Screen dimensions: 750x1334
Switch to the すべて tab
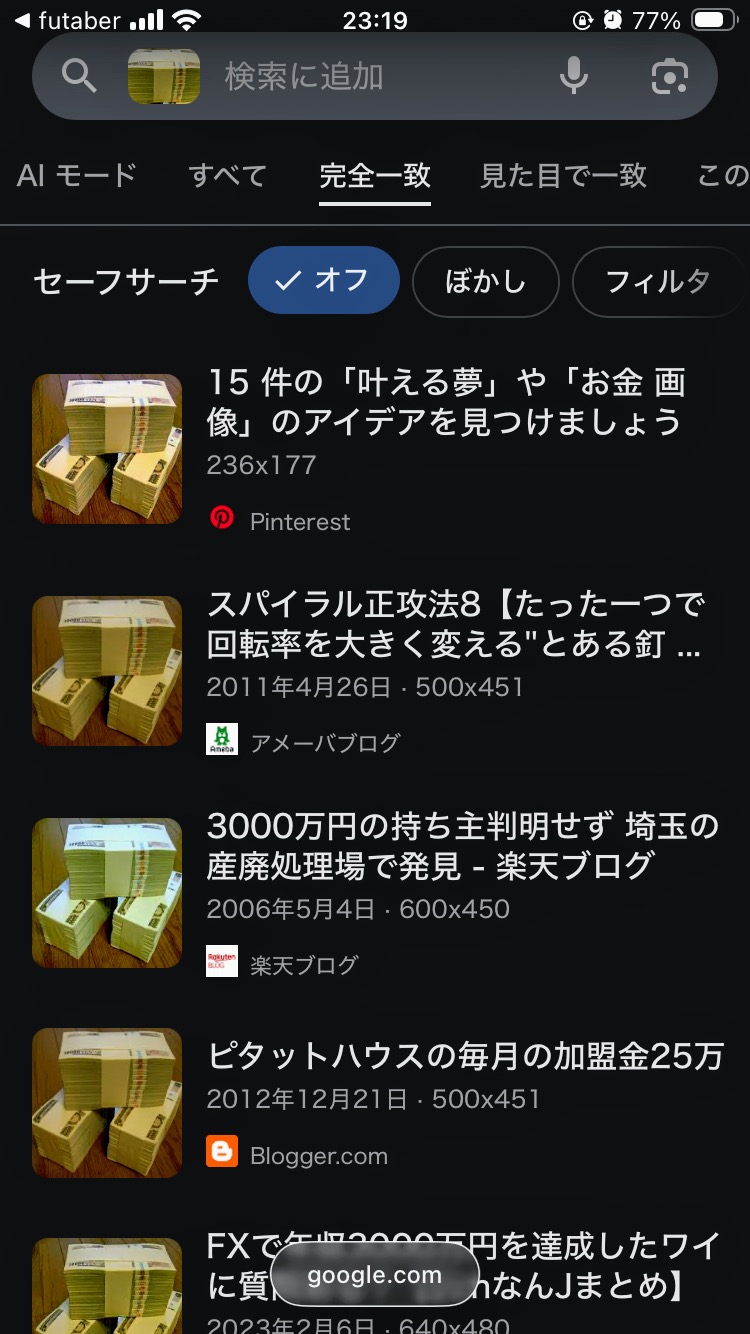[x=227, y=176]
